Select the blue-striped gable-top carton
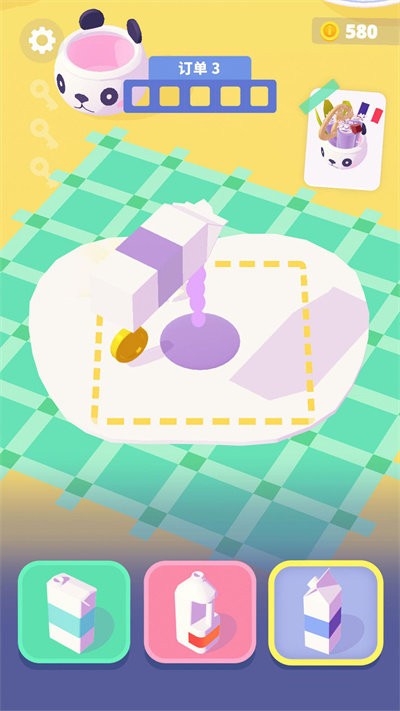The image size is (400, 711). (x=326, y=612)
